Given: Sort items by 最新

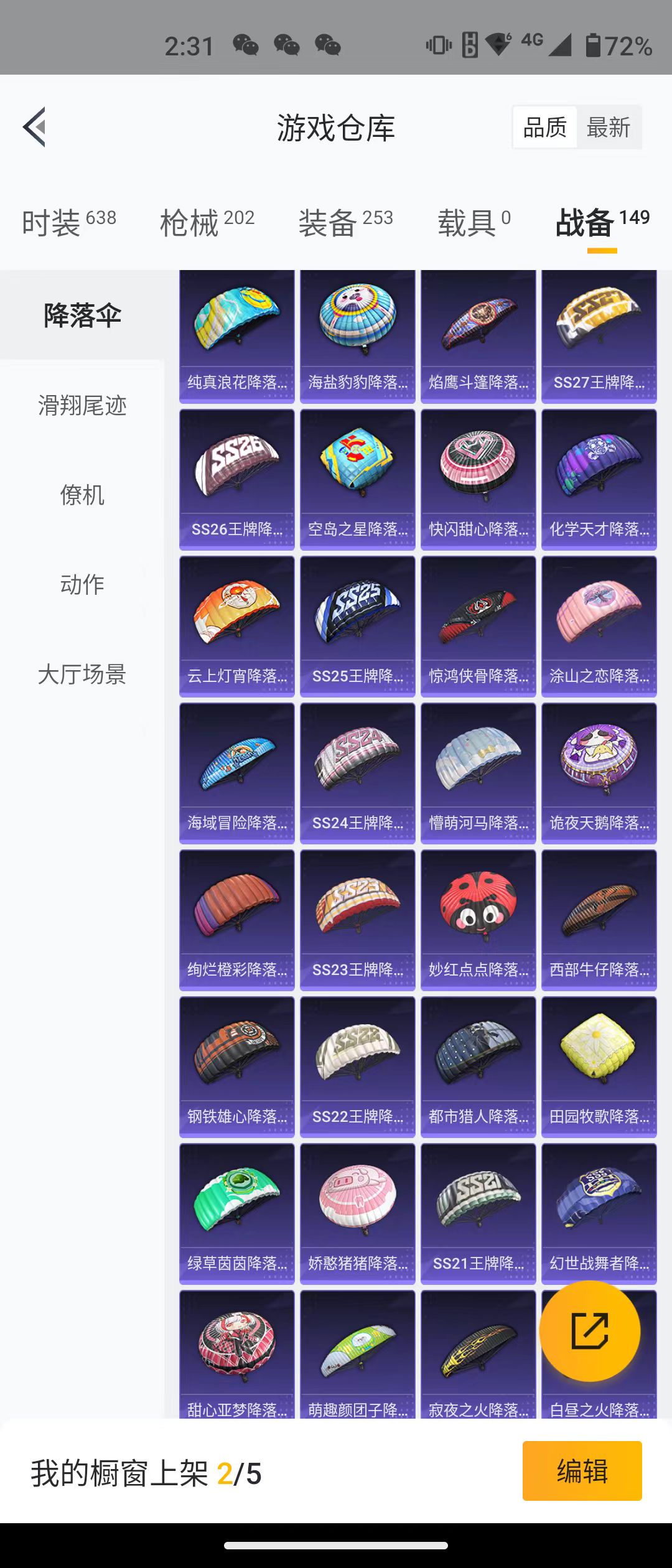Looking at the screenshot, I should pos(608,128).
